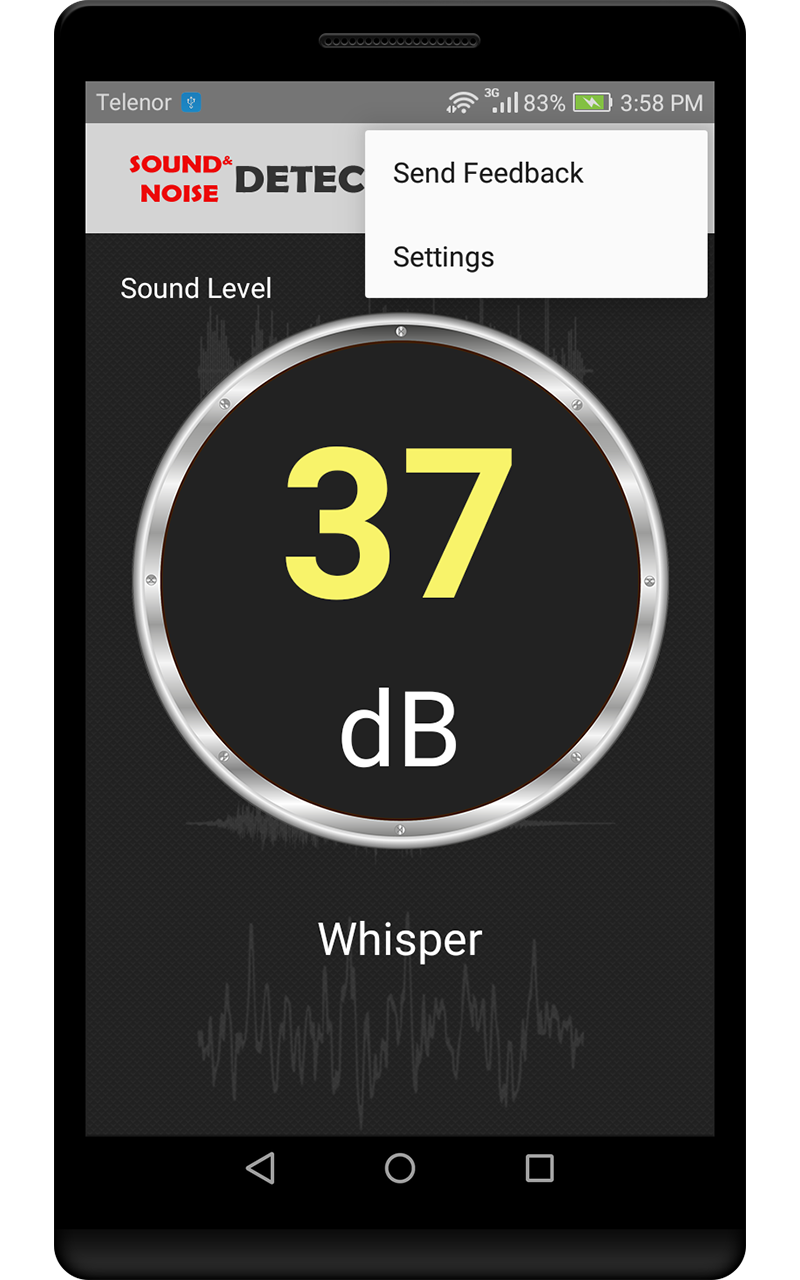Open Settings from the menu
The width and height of the screenshot is (800, 1280).
coord(444,257)
